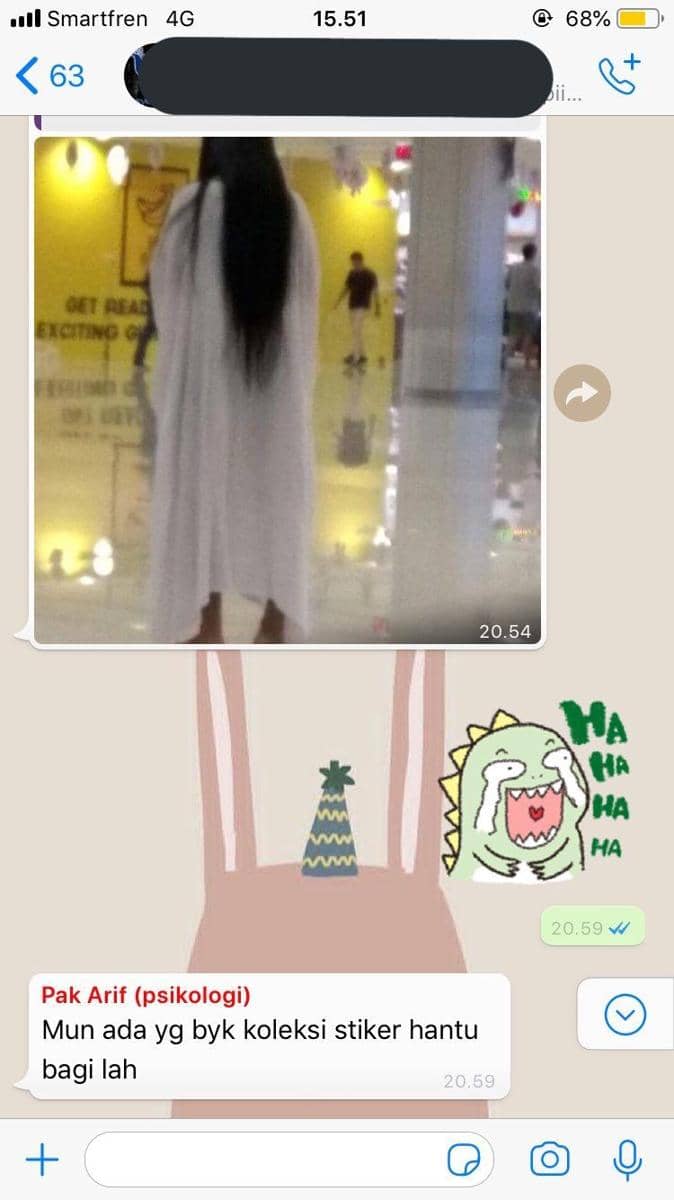Screen dimensions: 674x1200
Task: Forward the photo with the arrow button
Action: pyautogui.click(x=583, y=394)
